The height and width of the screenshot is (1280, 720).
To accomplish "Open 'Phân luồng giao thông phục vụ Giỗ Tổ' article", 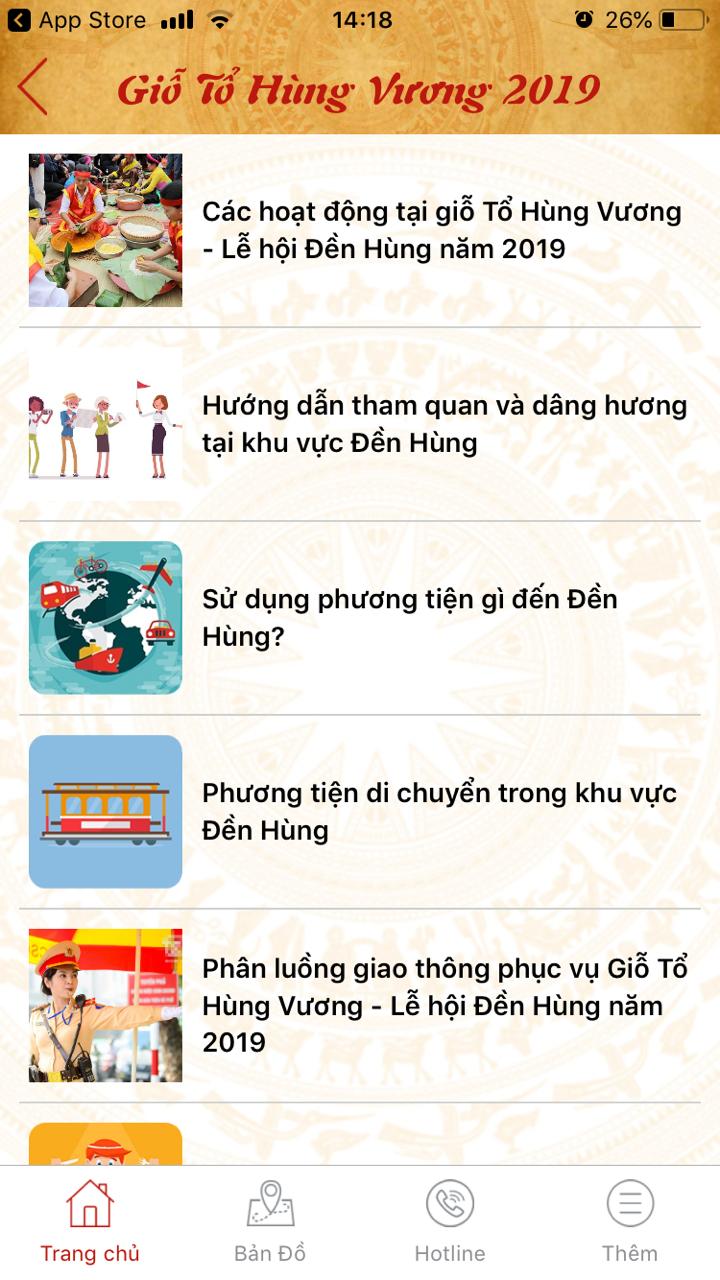I will coord(445,1005).
